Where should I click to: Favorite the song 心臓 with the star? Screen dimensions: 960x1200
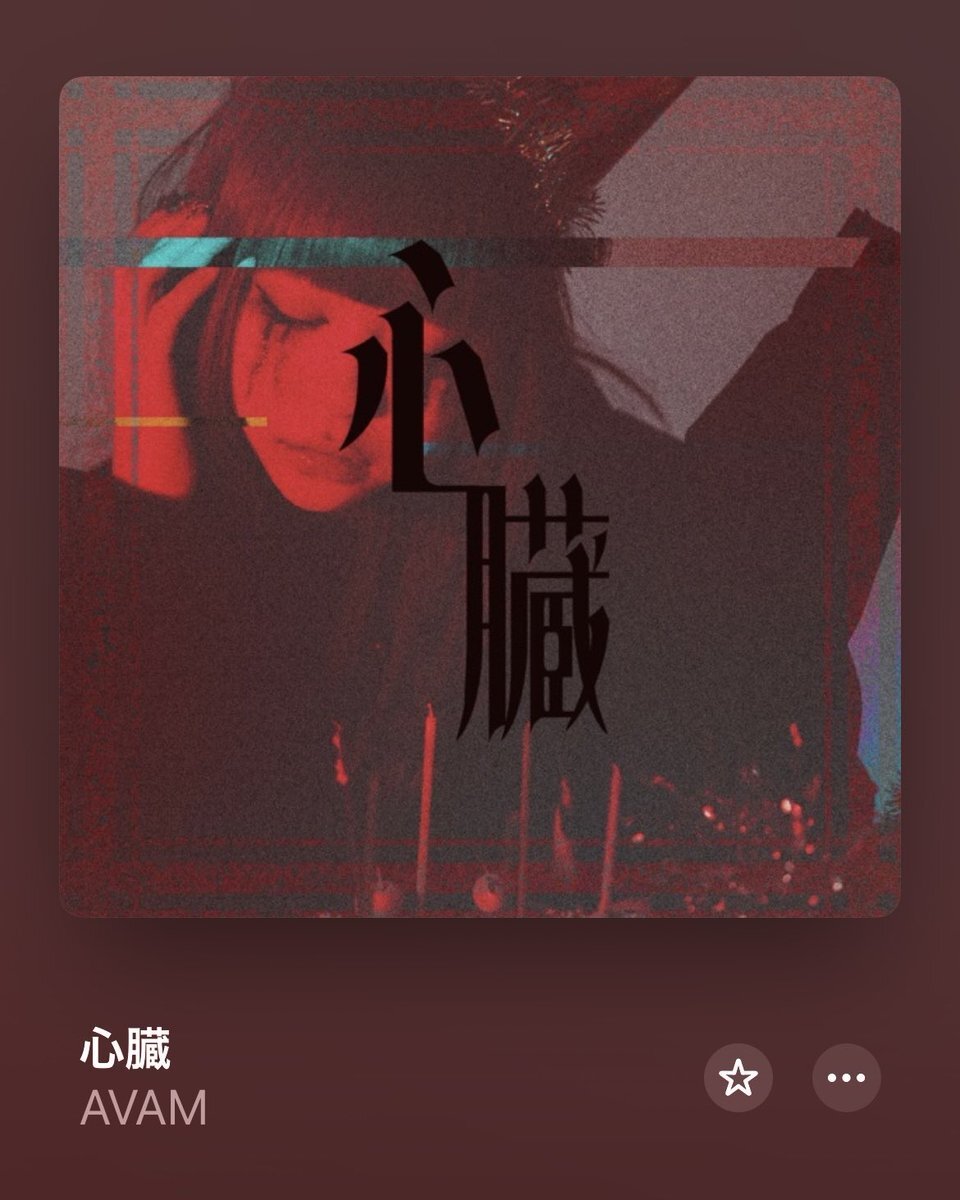point(738,1078)
